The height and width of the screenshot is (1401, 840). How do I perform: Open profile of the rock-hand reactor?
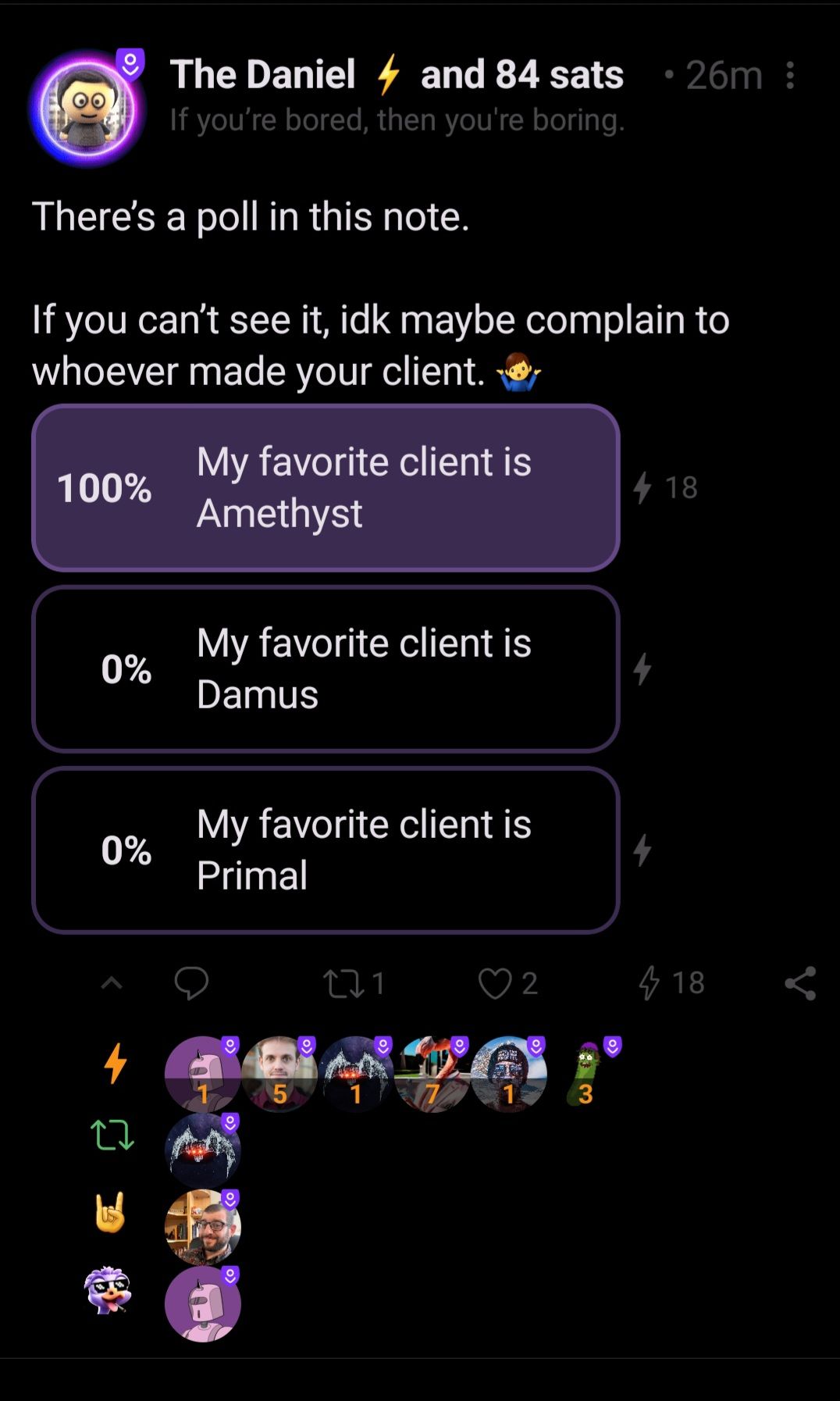coord(202,1227)
